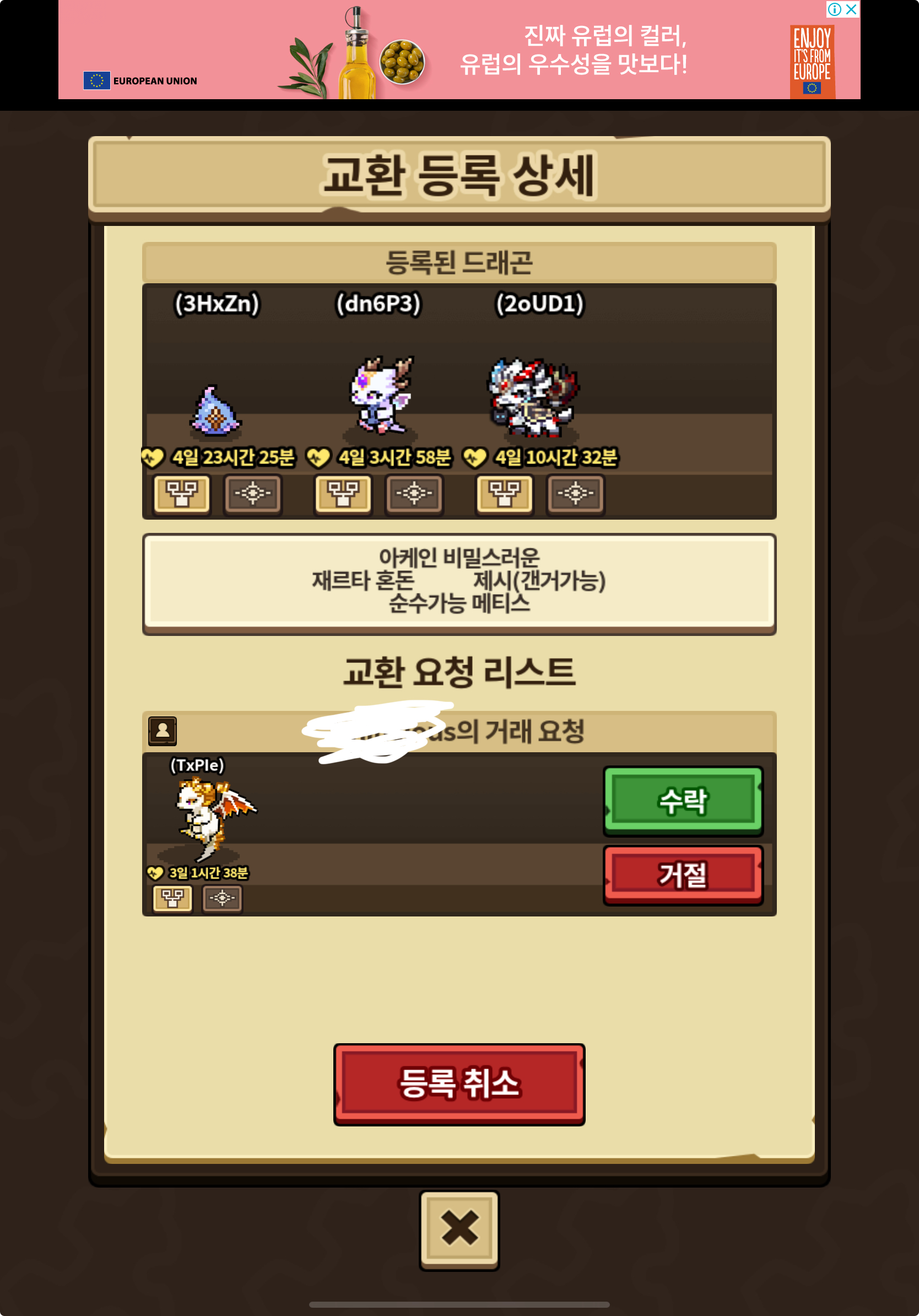Open the family tree for dragon 2oUD1

[x=505, y=494]
